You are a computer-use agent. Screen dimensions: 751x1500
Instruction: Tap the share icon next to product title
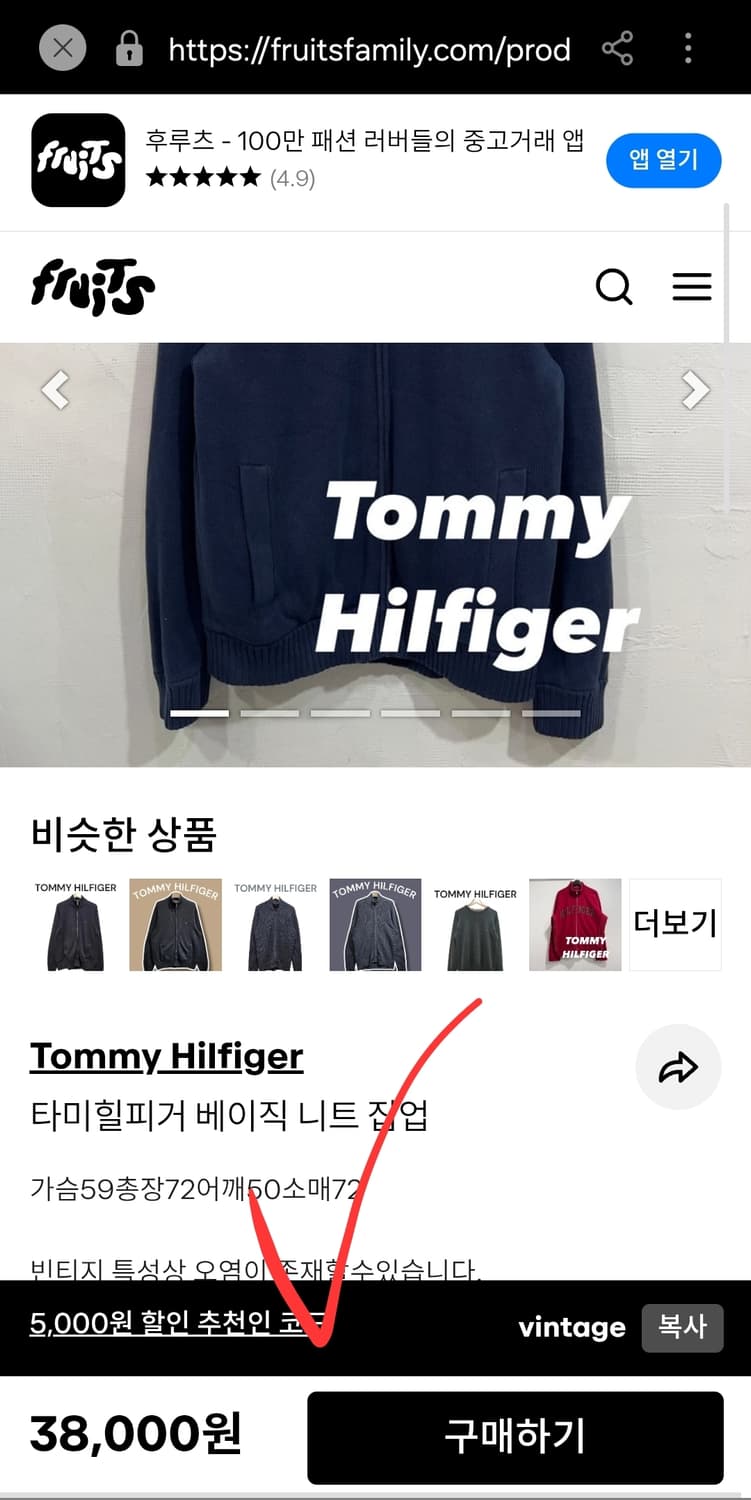click(678, 1067)
